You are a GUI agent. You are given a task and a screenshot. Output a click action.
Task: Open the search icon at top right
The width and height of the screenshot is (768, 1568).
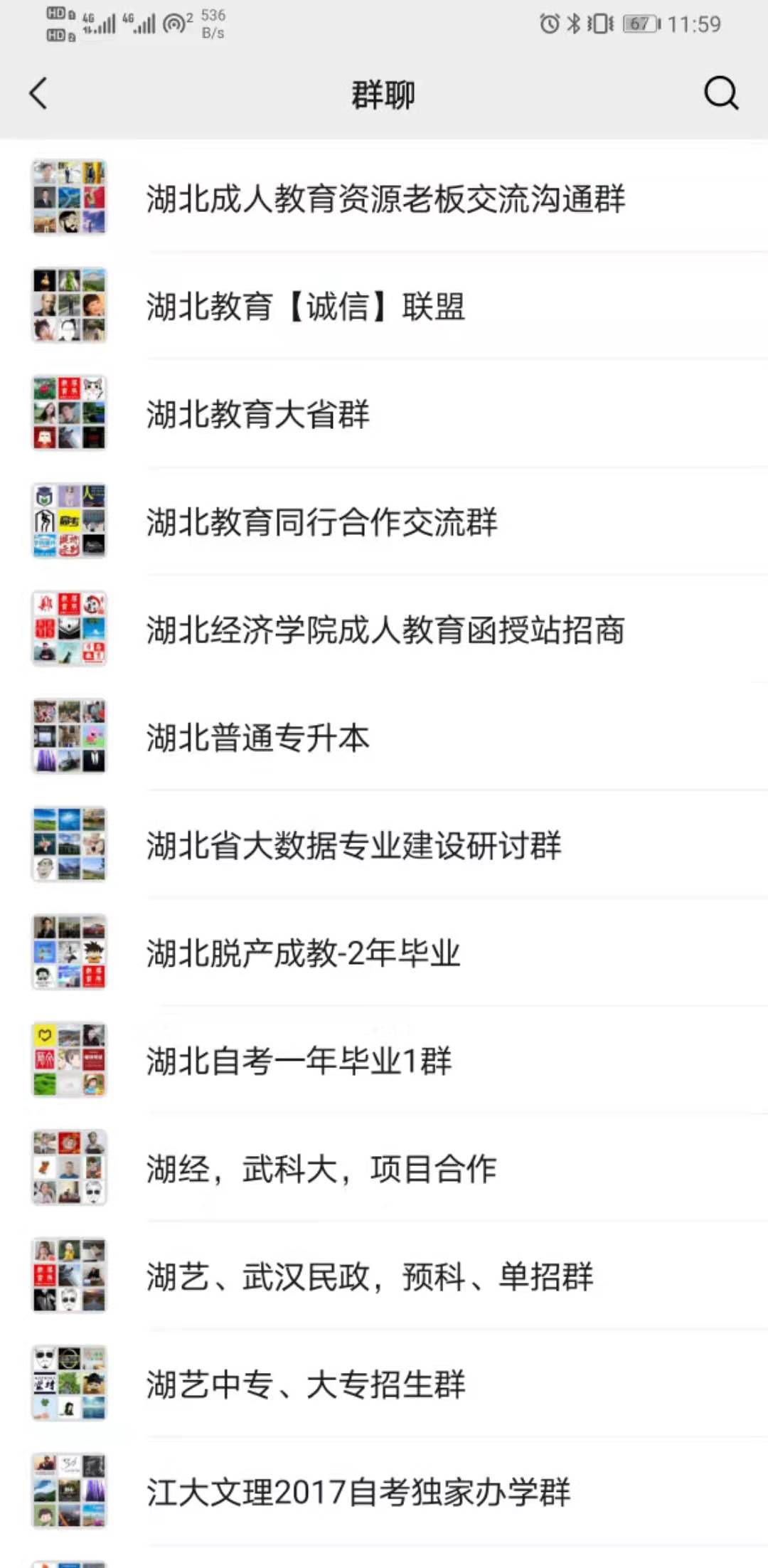(x=721, y=93)
